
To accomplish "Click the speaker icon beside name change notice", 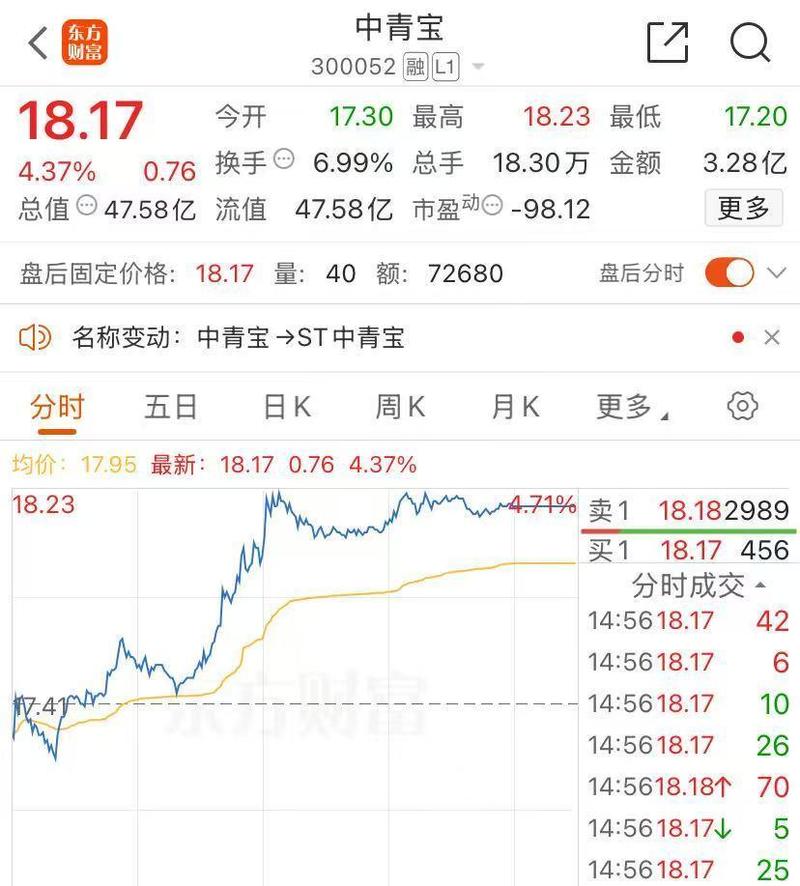I will point(35,337).
